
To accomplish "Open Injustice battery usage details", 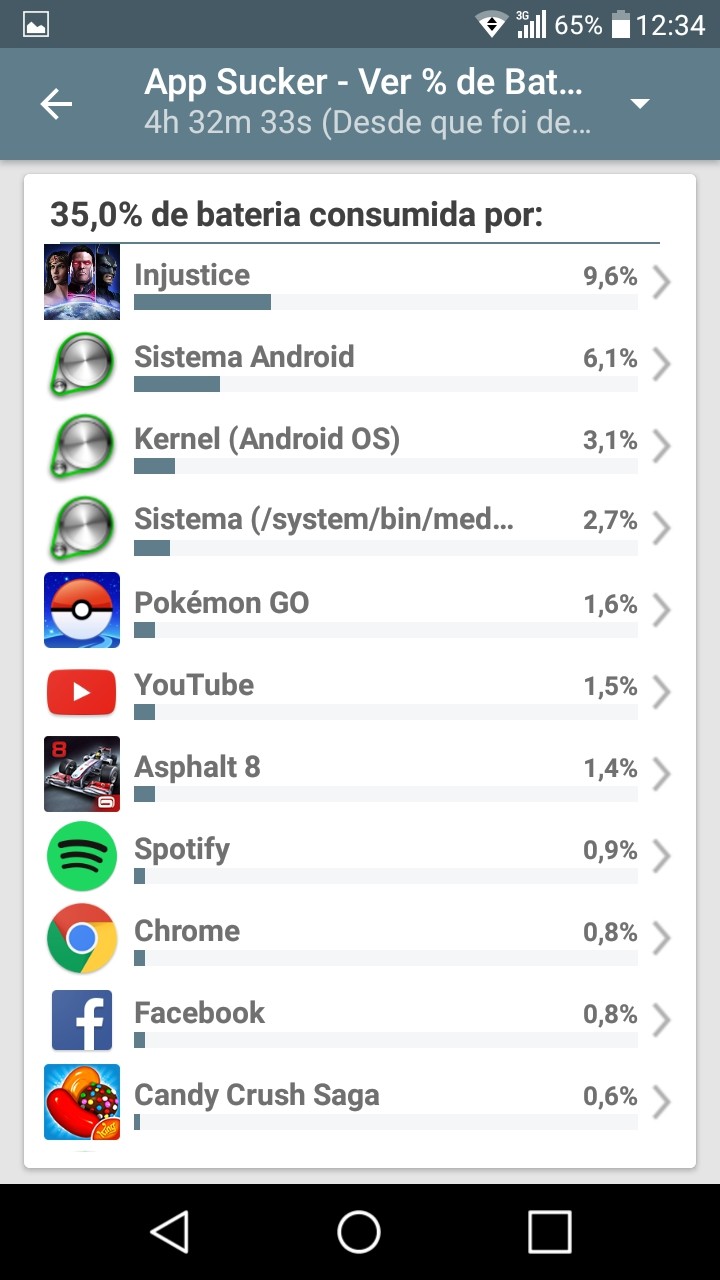I will point(360,282).
